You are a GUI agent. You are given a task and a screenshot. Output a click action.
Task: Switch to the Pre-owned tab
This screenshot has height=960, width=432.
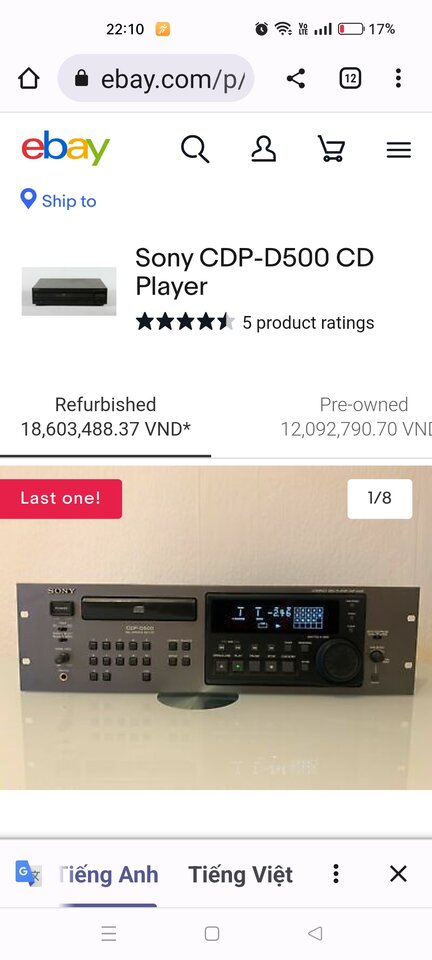pos(356,416)
